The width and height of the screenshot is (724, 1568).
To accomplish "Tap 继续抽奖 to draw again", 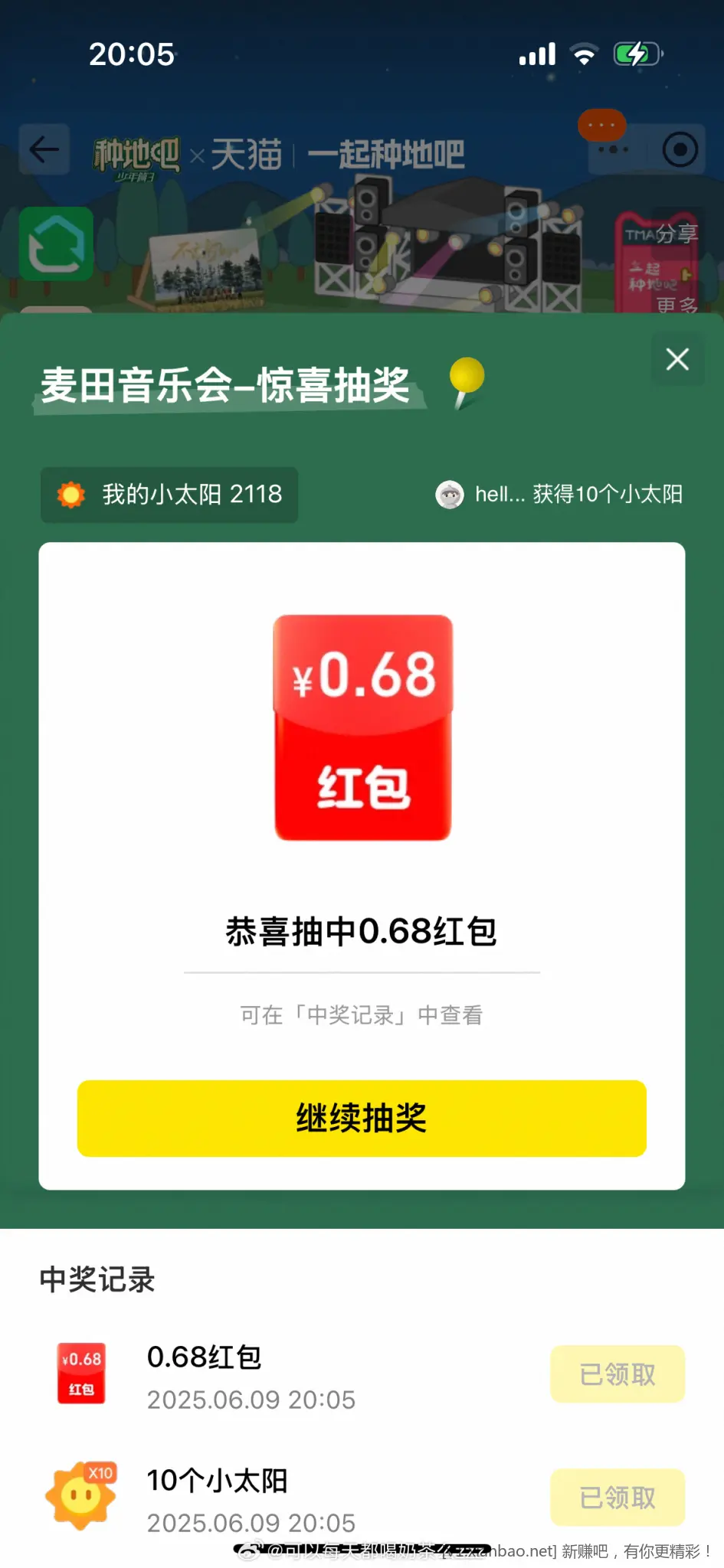I will (362, 1118).
